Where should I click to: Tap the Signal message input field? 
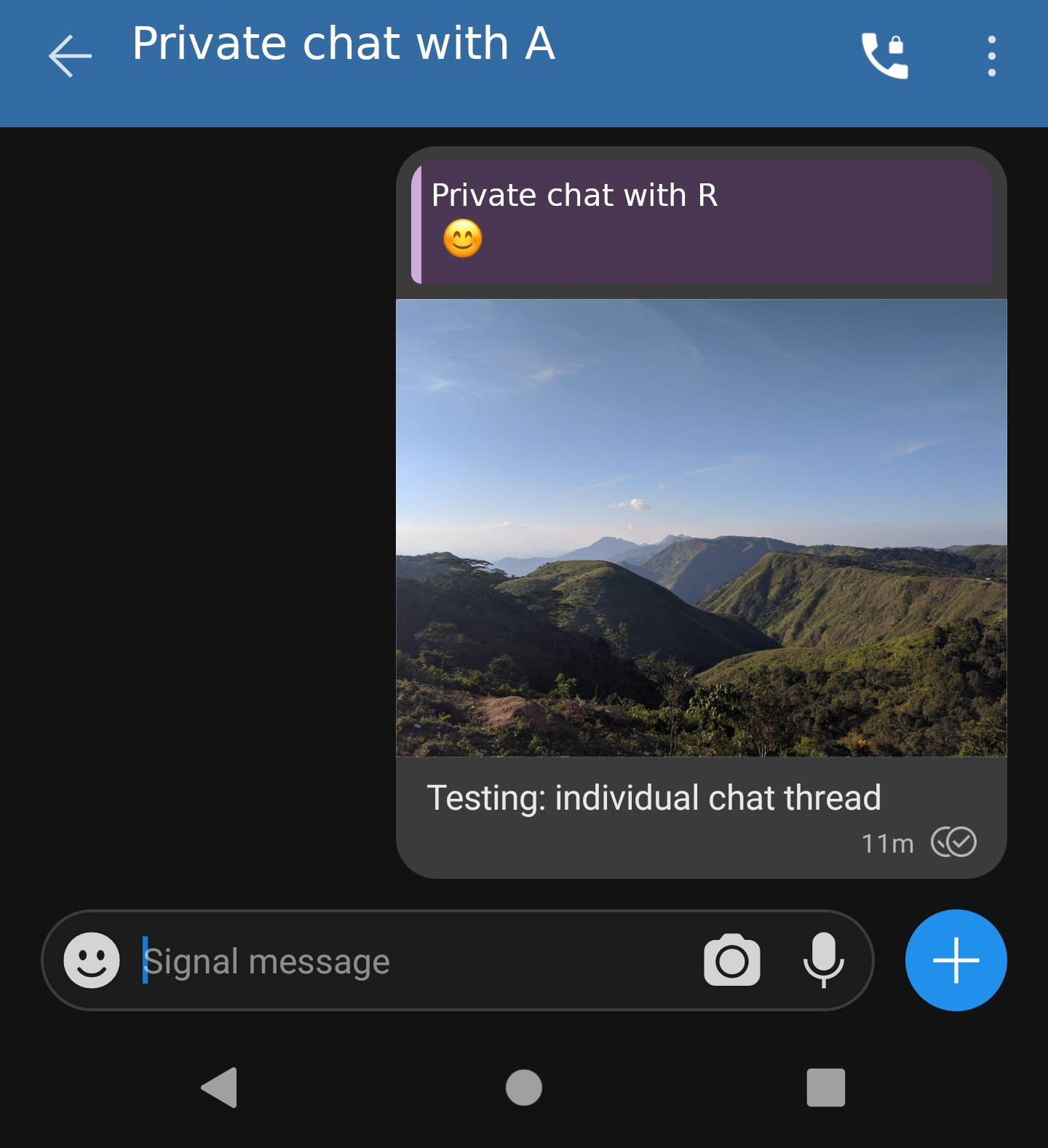(x=364, y=960)
